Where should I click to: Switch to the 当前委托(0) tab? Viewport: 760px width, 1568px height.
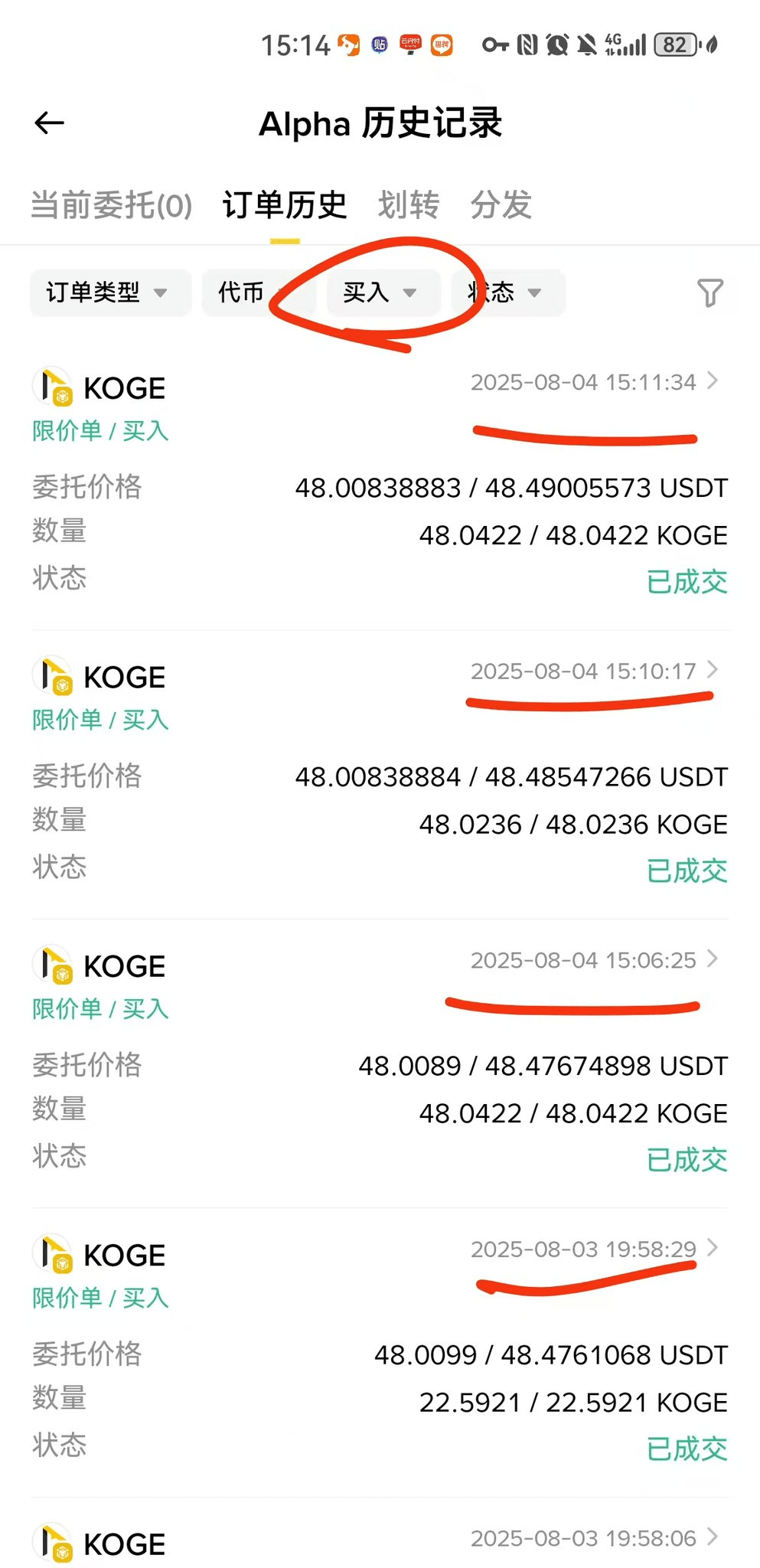point(111,205)
